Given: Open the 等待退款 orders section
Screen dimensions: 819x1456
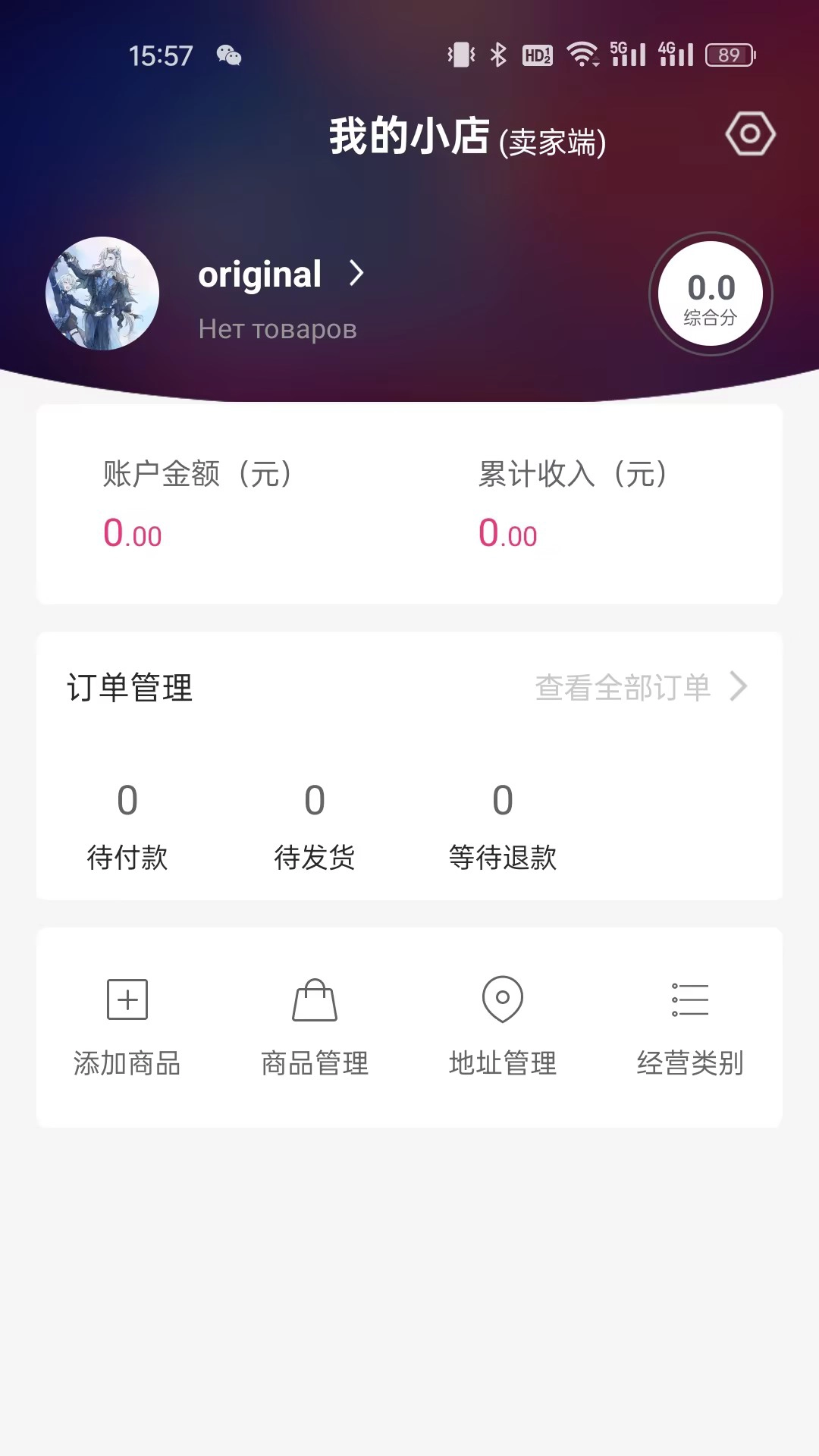Looking at the screenshot, I should coord(503,827).
